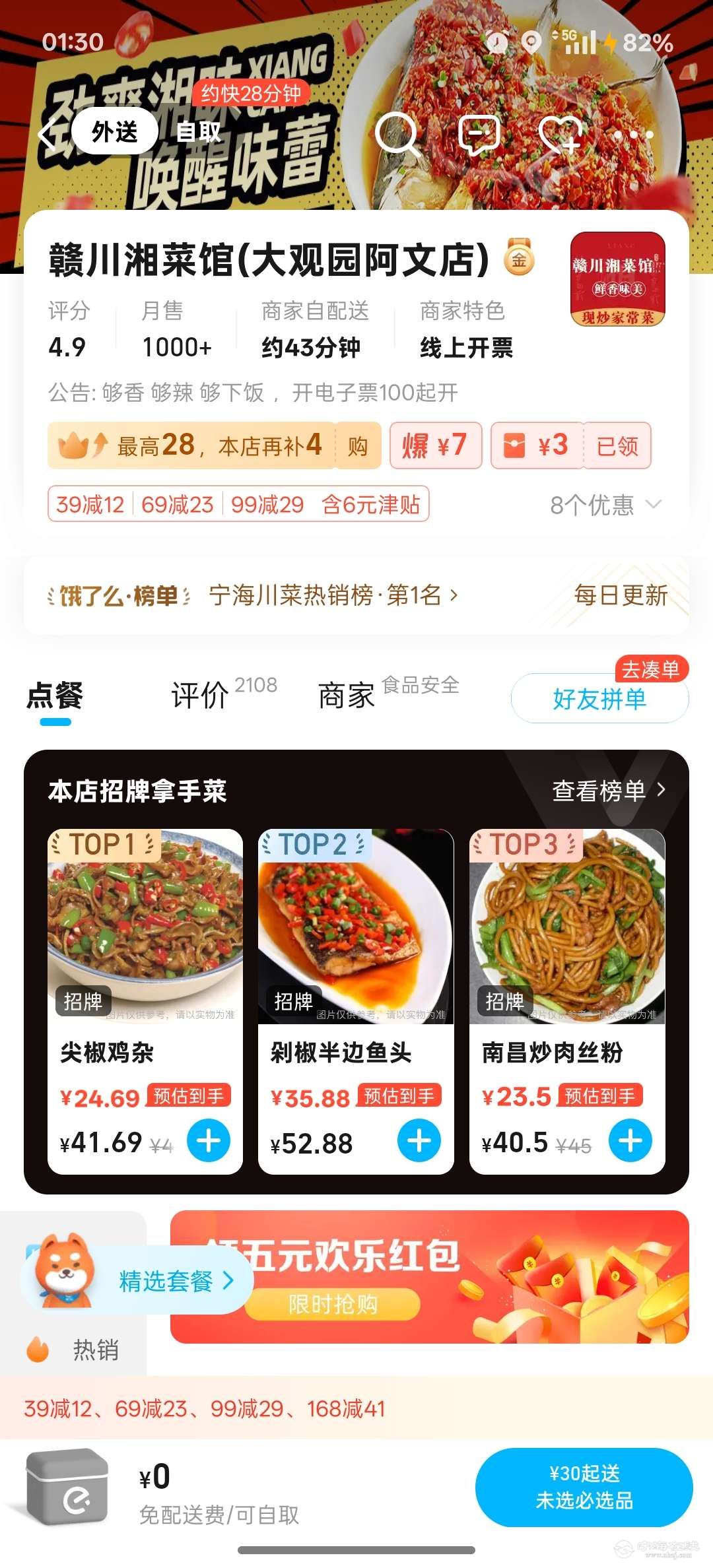Add this shop to favorites

(560, 133)
